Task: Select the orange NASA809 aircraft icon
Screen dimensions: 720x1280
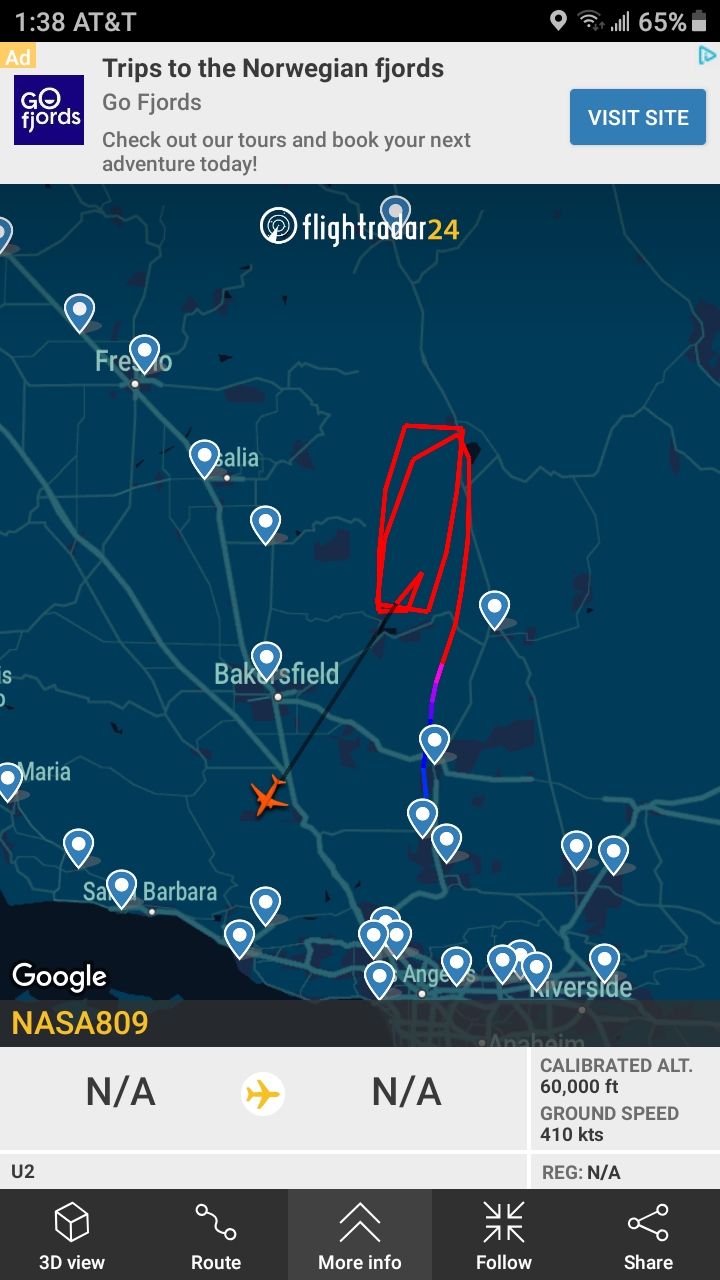Action: 267,797
